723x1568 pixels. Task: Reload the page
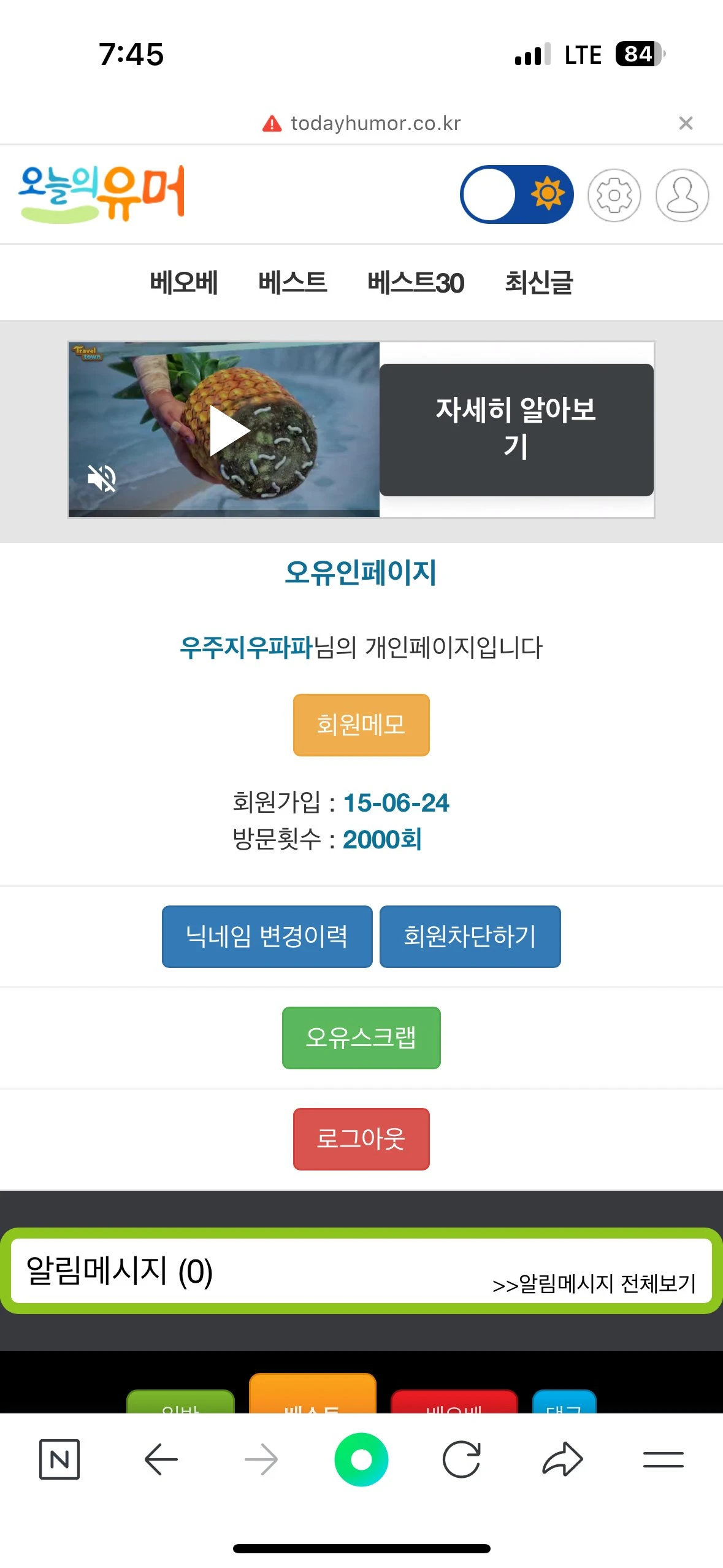(461, 1459)
